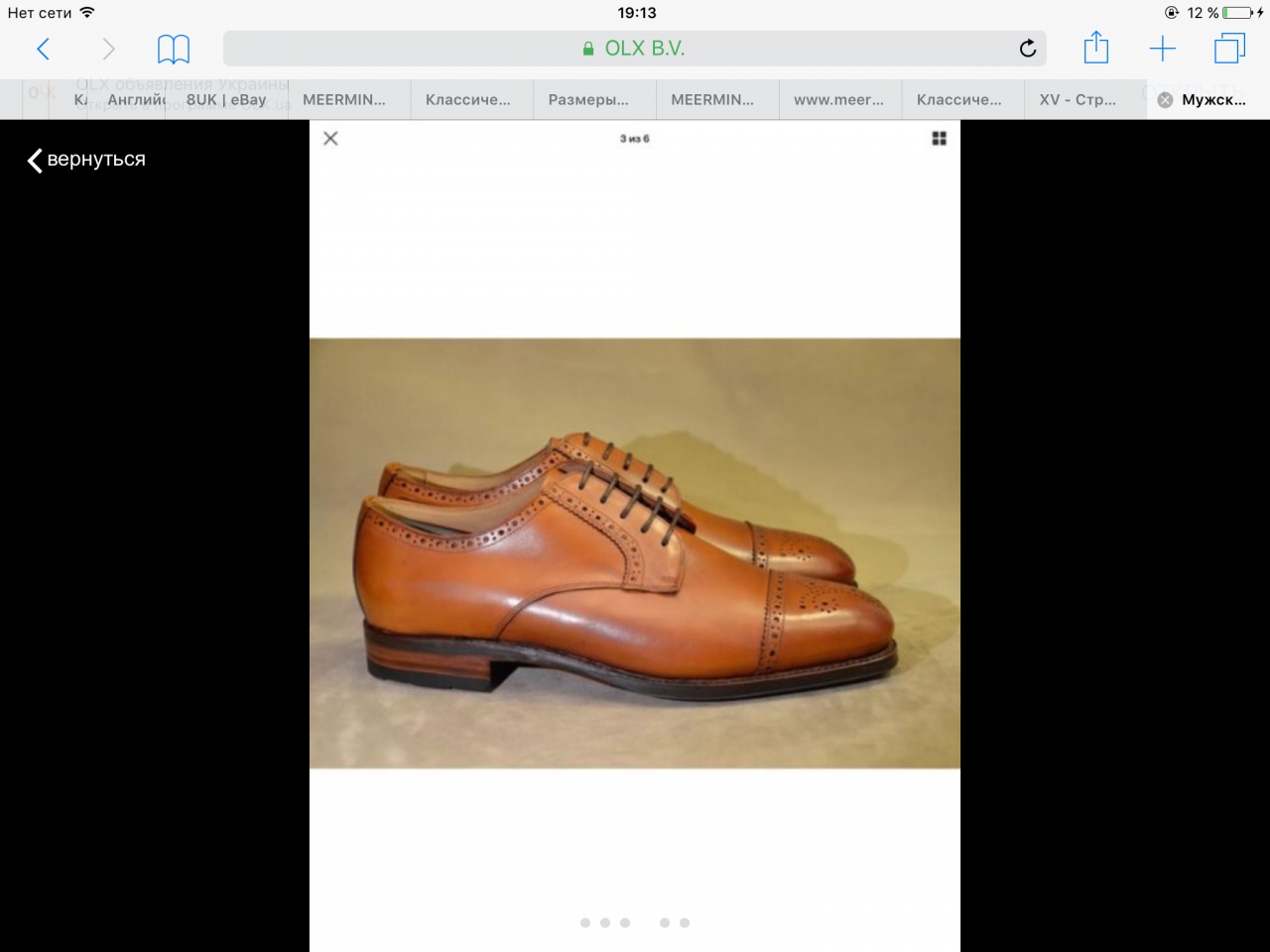The image size is (1270, 952).
Task: Show all open tabs overview
Action: 1229,49
